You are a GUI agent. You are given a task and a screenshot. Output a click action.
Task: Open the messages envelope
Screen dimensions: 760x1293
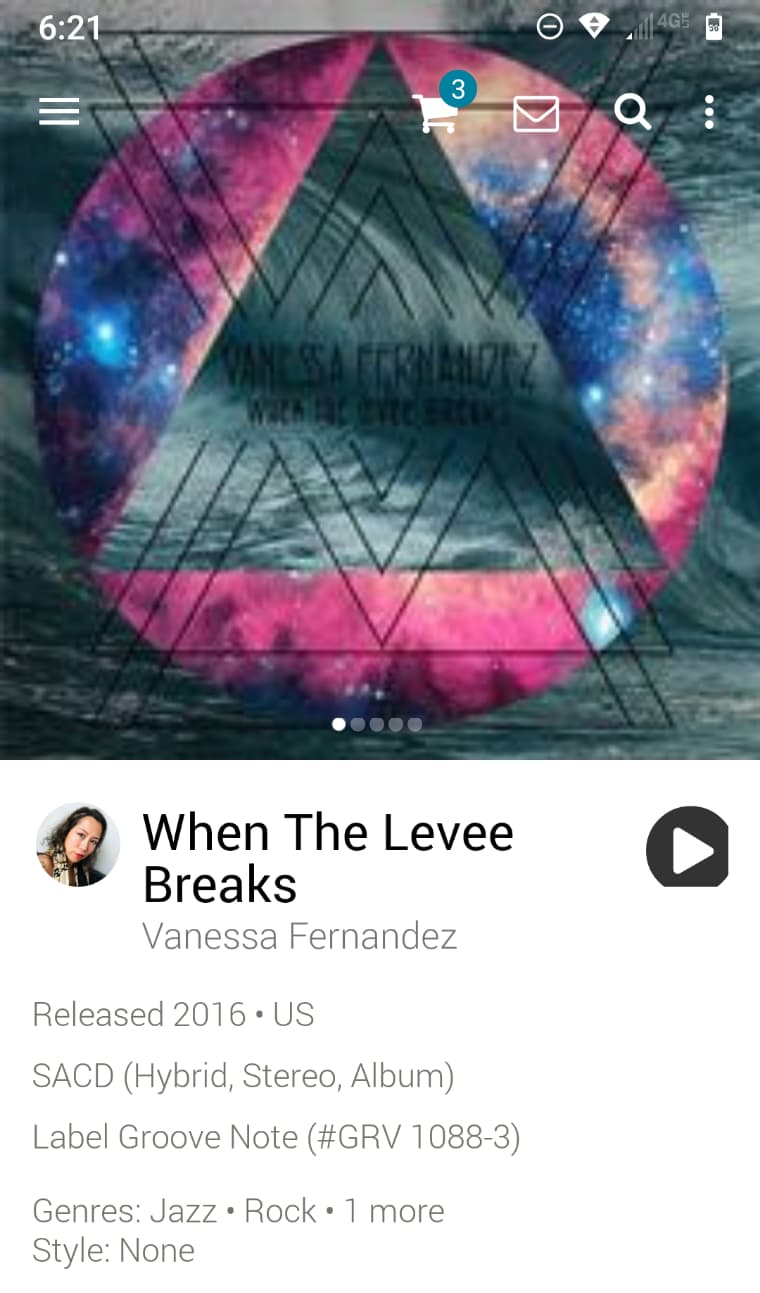536,113
